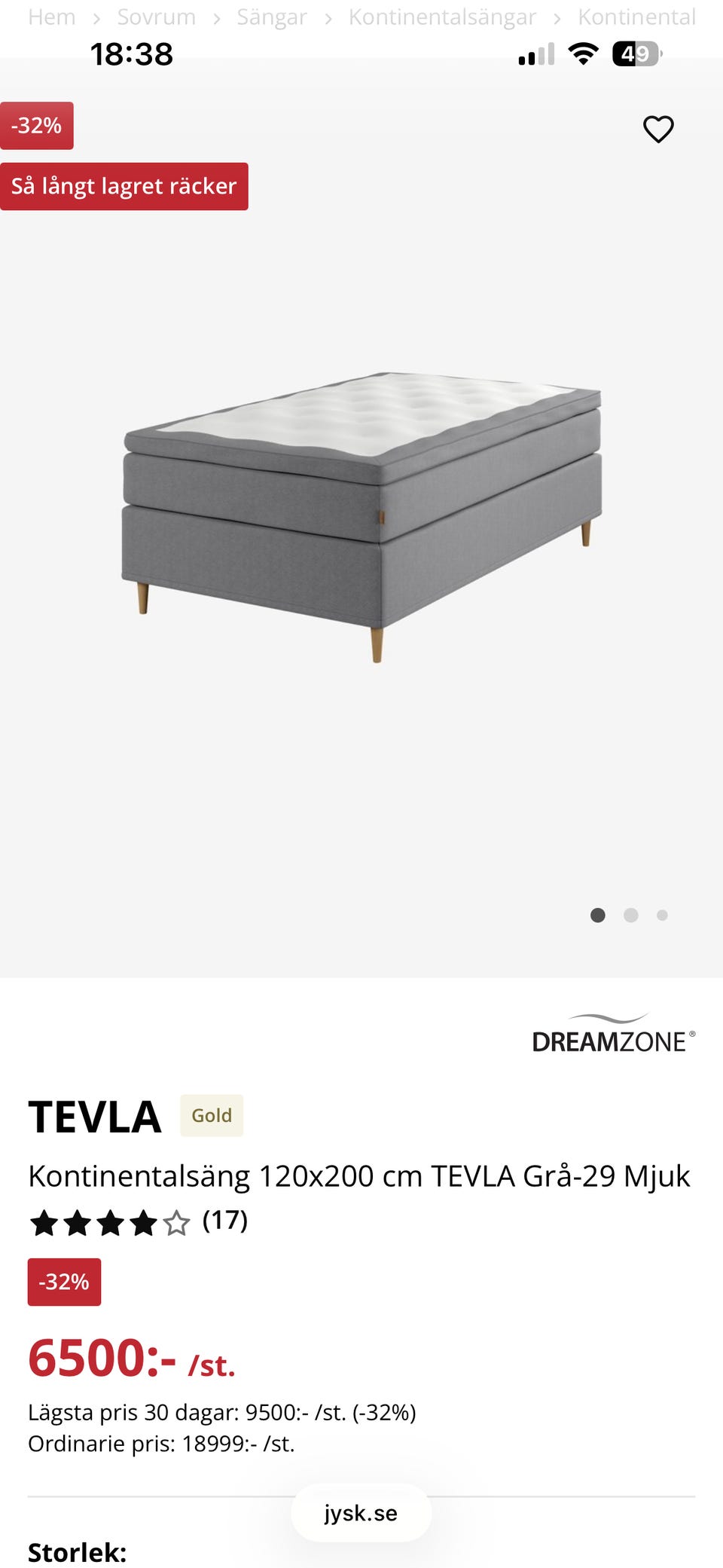Tap the jysk.se address pill

[361, 1512]
